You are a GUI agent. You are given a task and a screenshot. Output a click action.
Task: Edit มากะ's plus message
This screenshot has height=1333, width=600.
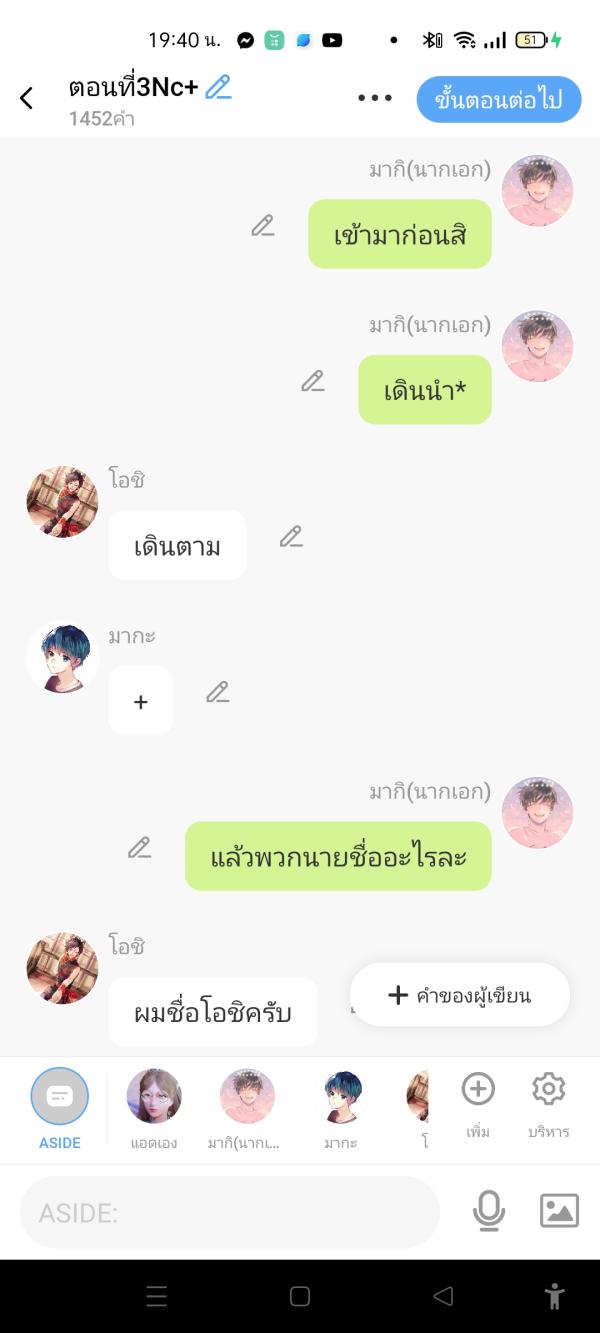218,692
